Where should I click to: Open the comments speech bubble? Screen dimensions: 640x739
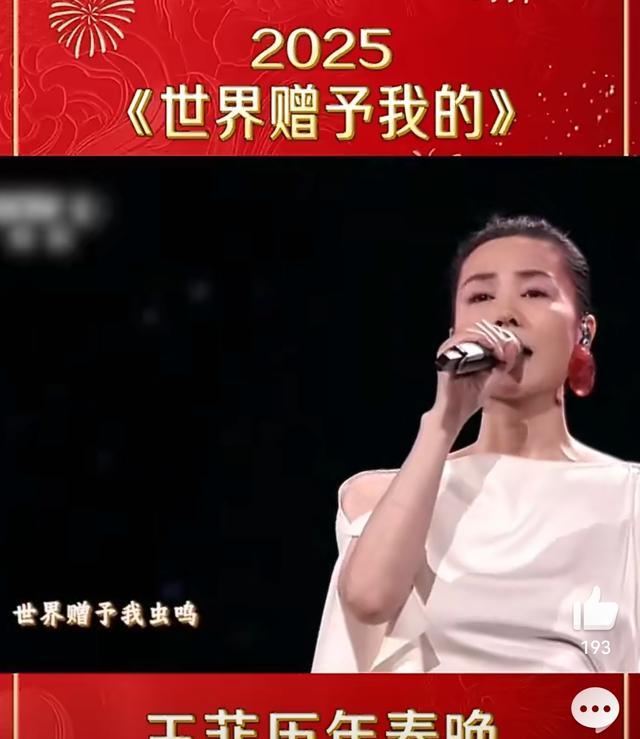click(595, 708)
